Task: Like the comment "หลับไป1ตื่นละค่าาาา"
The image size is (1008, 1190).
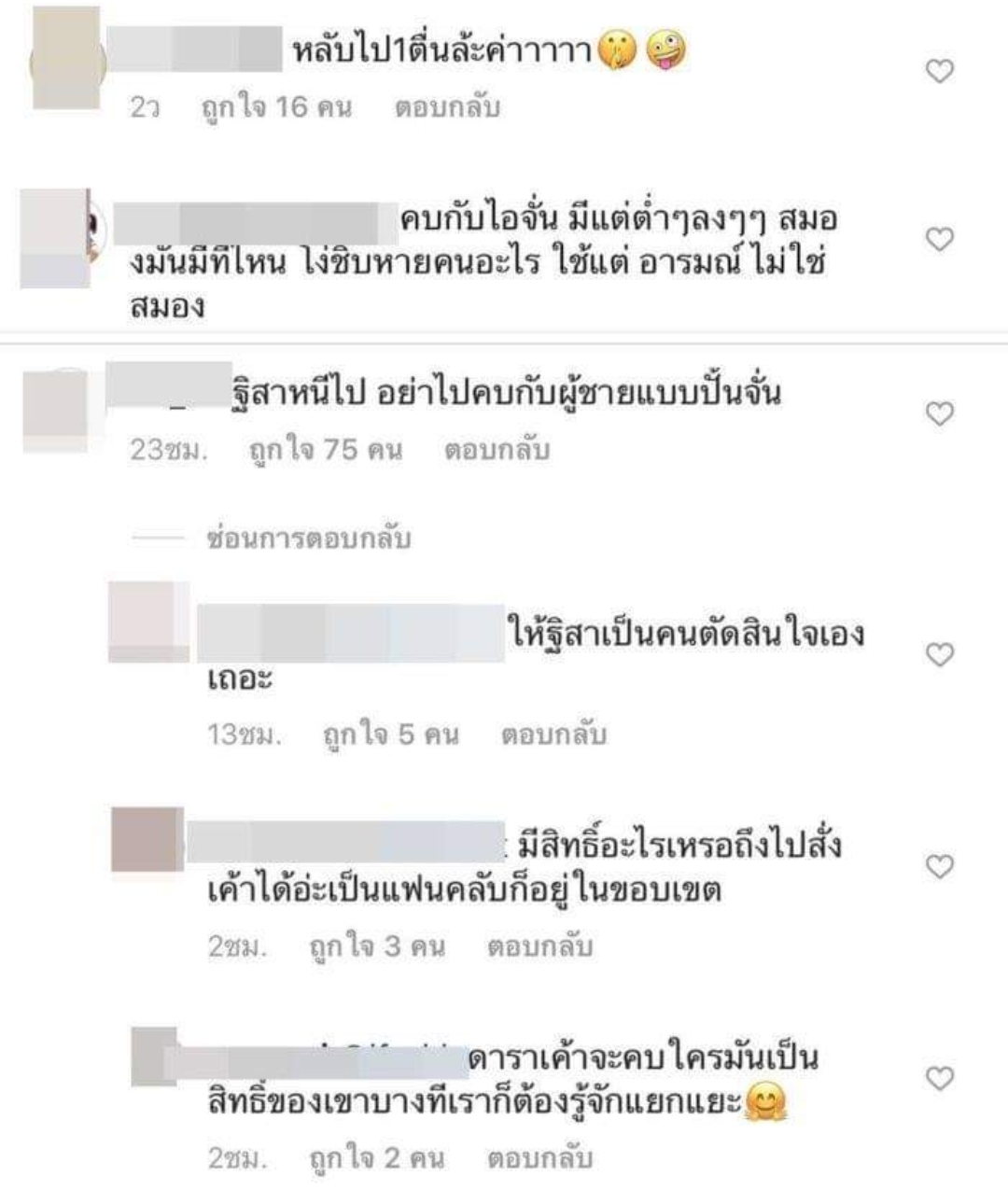Action: pyautogui.click(x=939, y=71)
